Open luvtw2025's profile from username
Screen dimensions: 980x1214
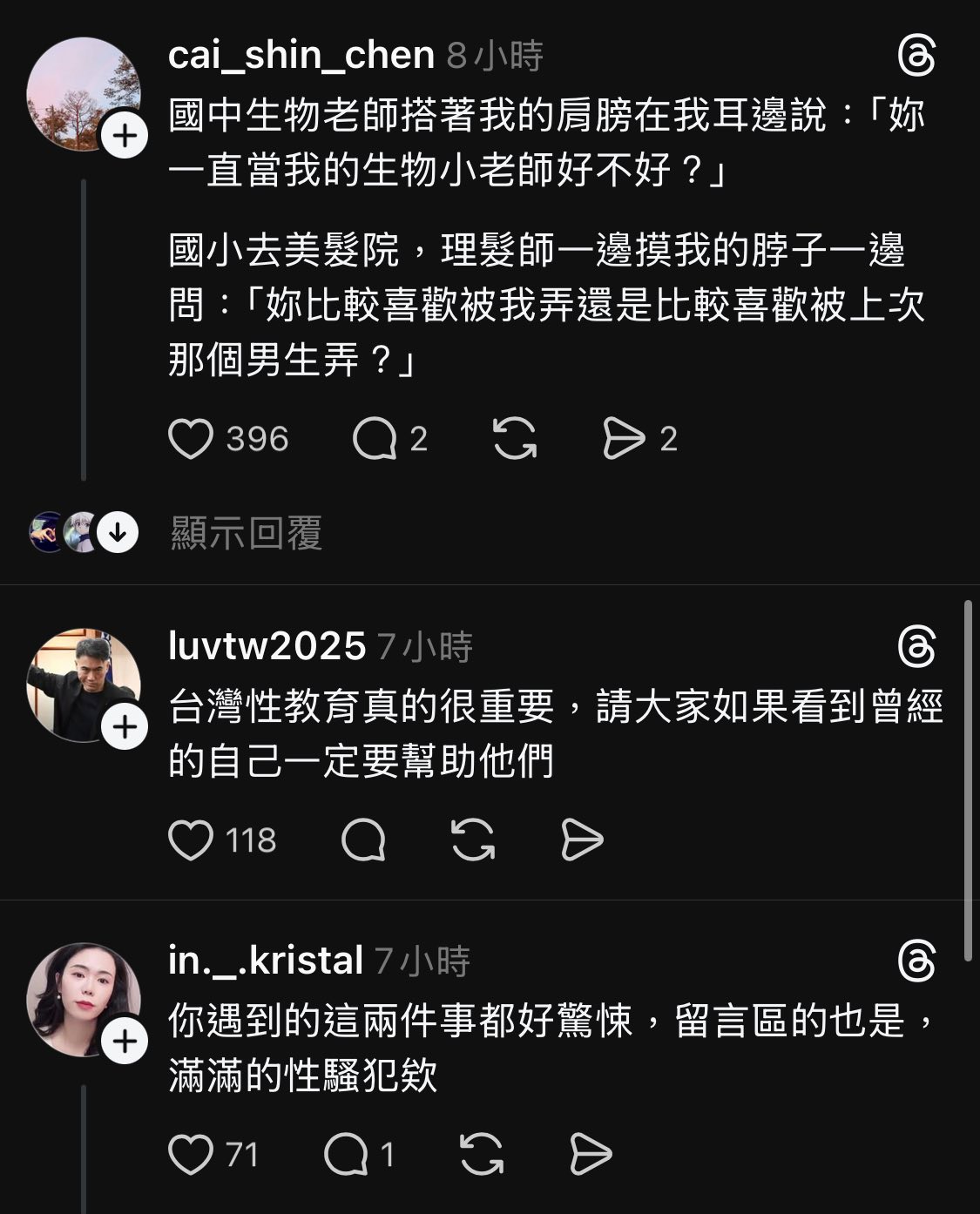pos(267,646)
